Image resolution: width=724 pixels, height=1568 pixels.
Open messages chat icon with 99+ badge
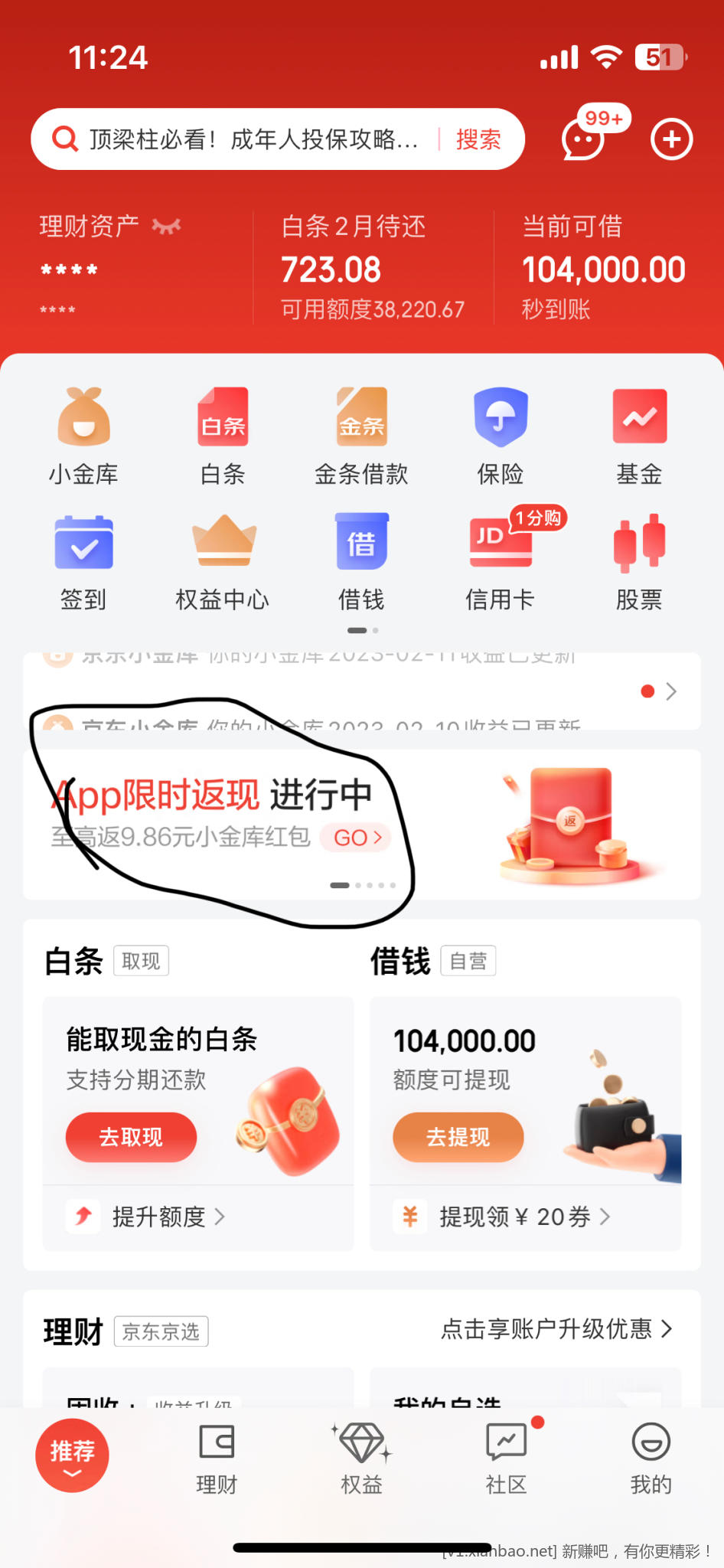(x=583, y=140)
